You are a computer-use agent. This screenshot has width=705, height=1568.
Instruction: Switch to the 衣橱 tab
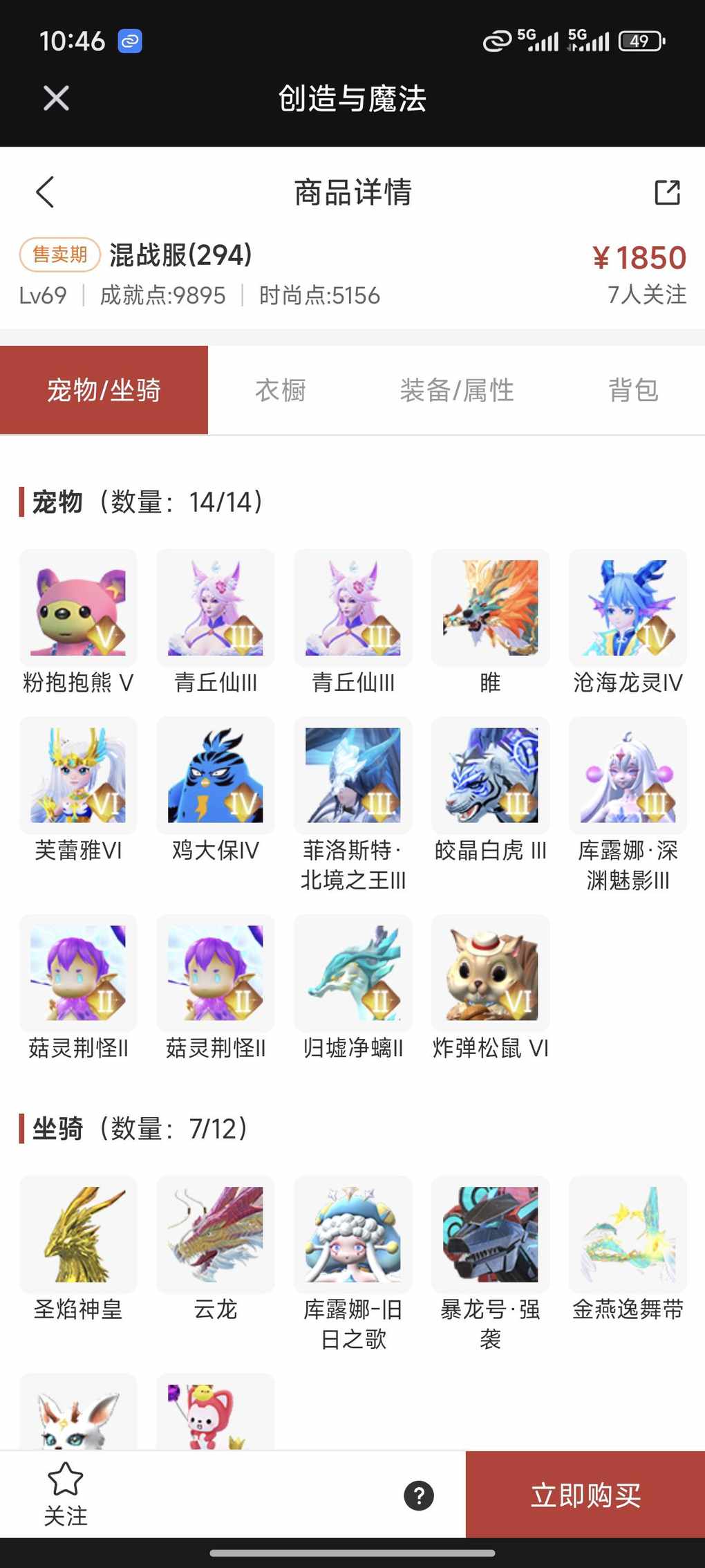(x=281, y=390)
